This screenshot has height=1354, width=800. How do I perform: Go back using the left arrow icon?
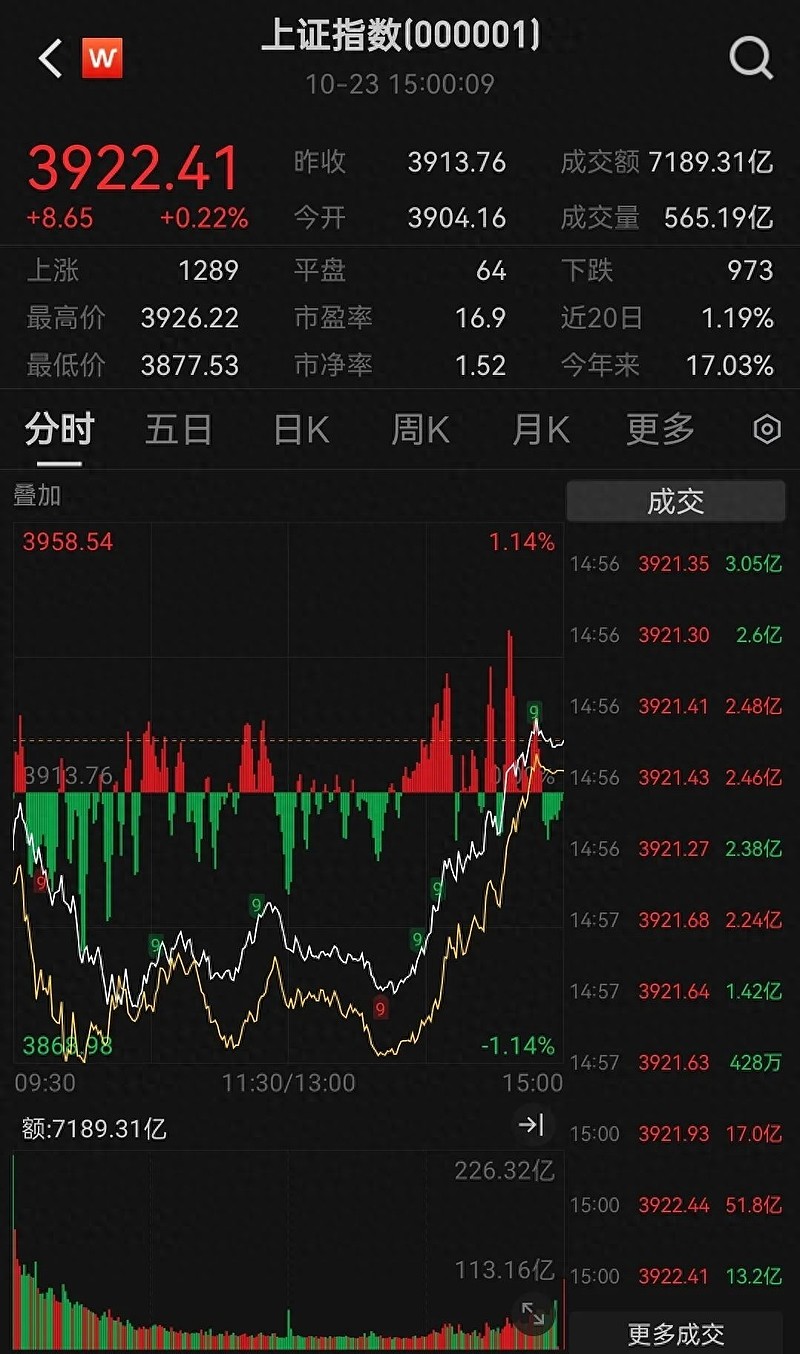point(47,58)
